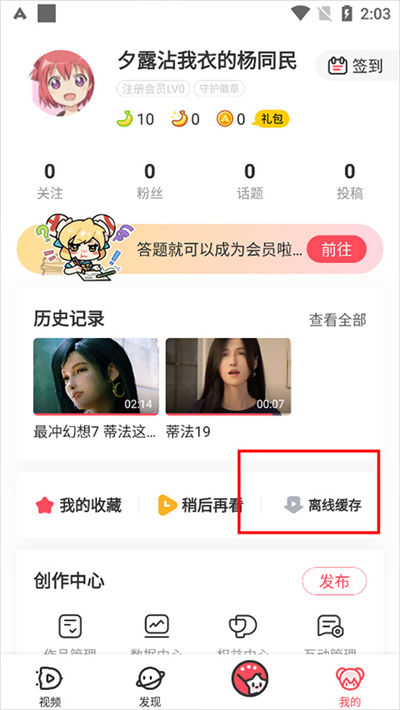Play the 最冲幻想7 history video
The height and width of the screenshot is (710, 400).
tap(96, 377)
